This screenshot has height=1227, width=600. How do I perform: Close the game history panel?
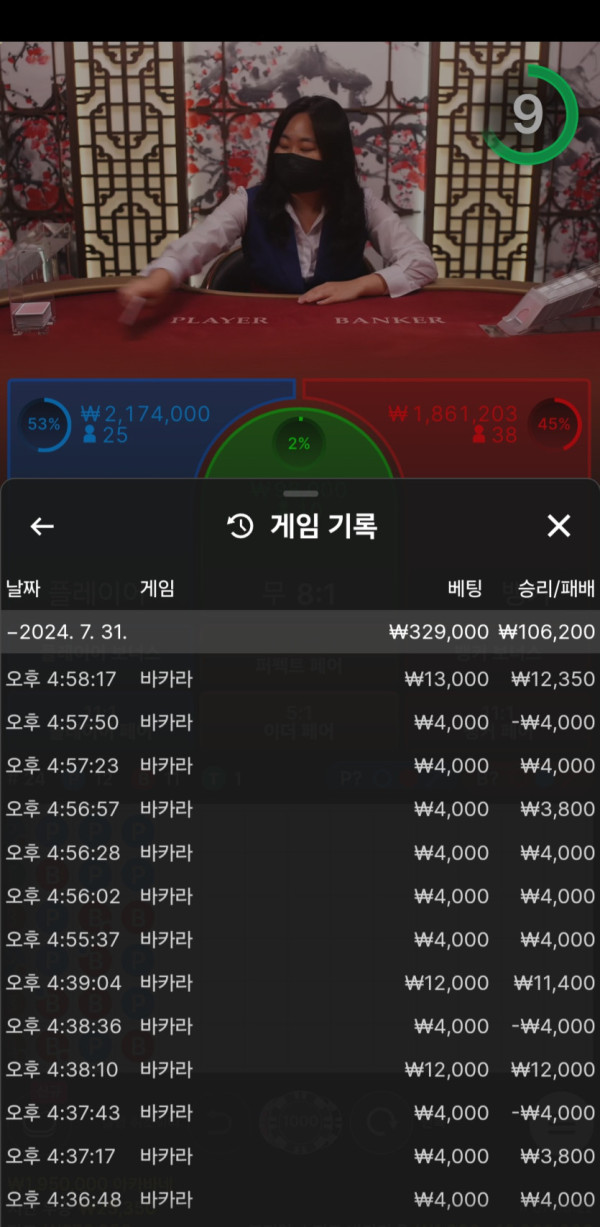coord(558,526)
